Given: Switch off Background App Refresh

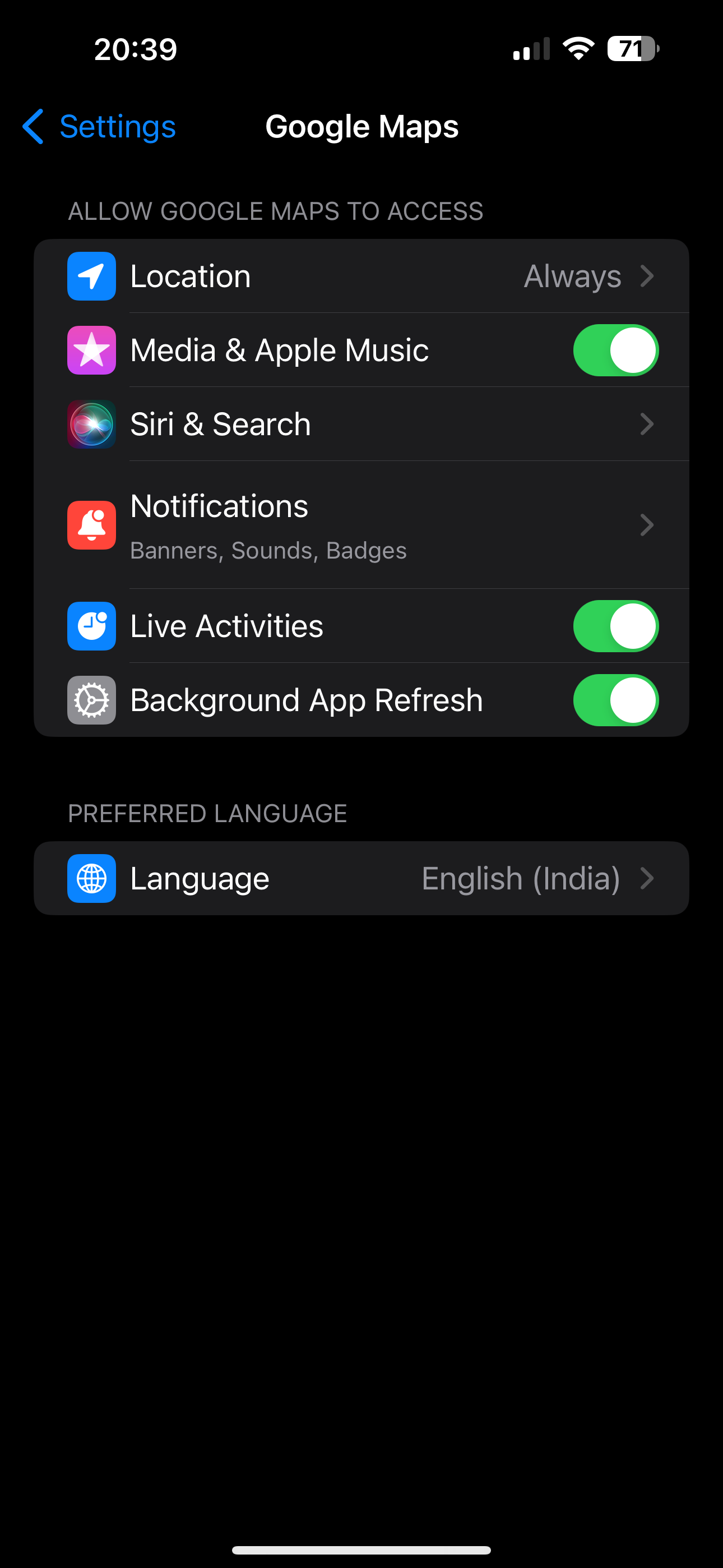Looking at the screenshot, I should click(615, 700).
